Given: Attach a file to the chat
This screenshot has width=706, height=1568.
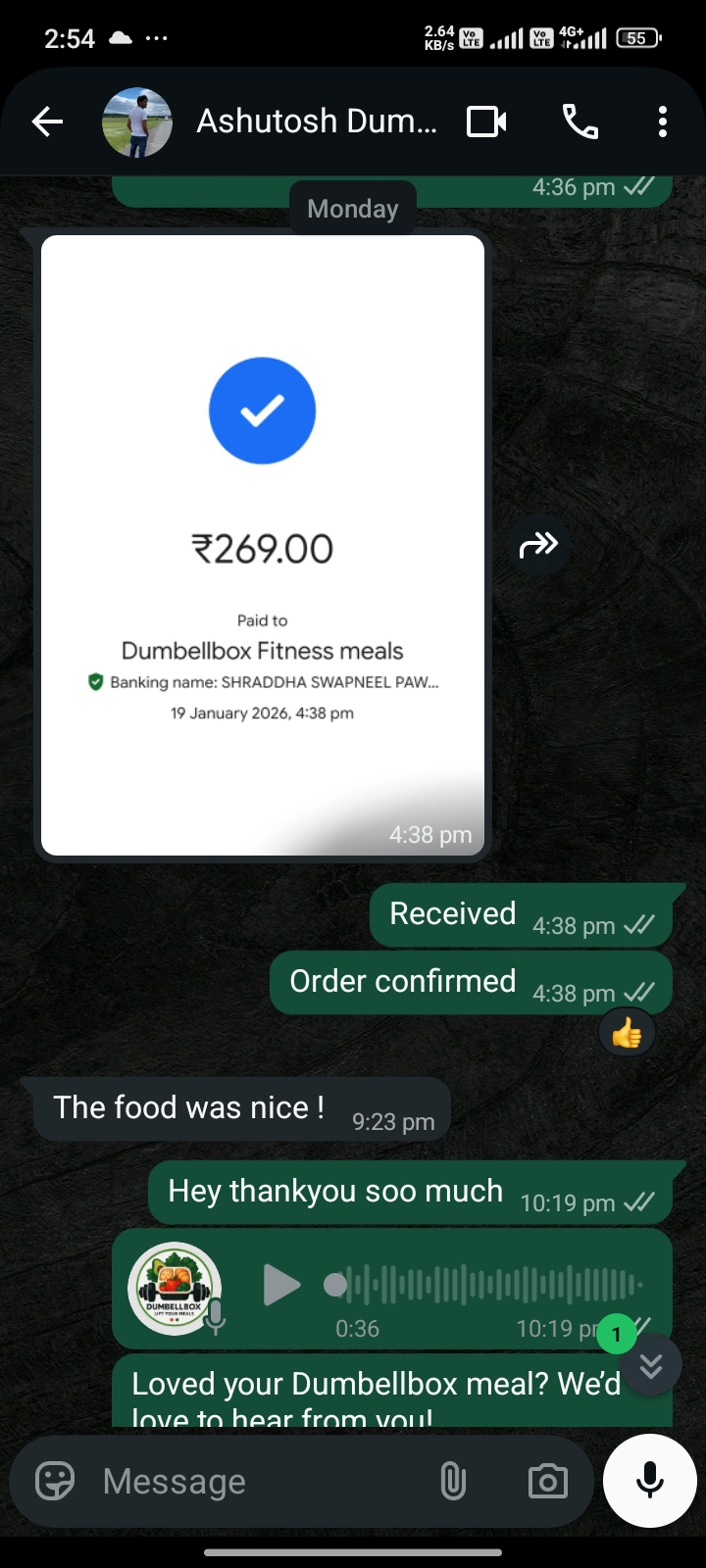Looking at the screenshot, I should click(x=453, y=1481).
